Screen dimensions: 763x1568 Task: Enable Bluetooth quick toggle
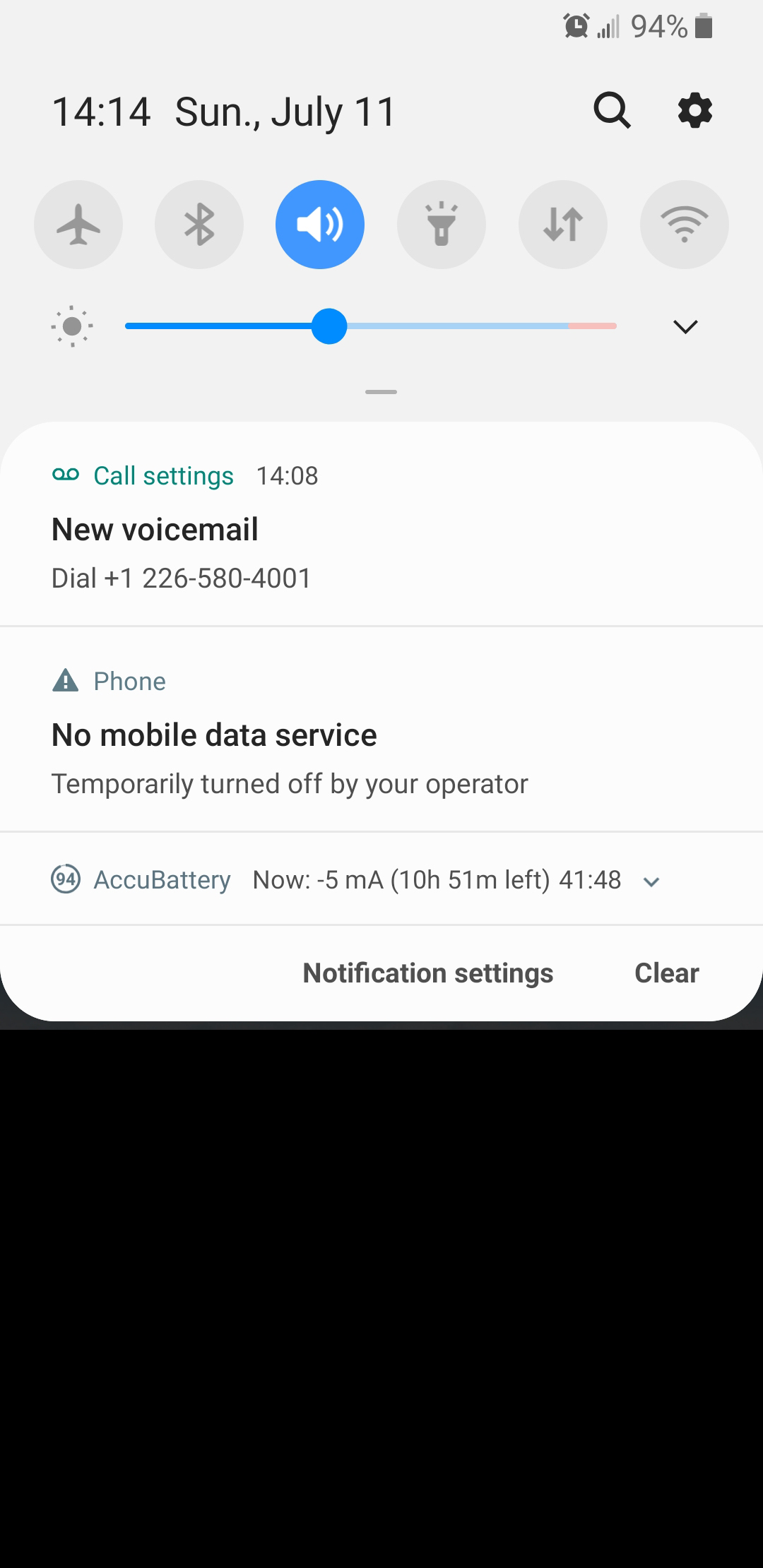point(199,225)
